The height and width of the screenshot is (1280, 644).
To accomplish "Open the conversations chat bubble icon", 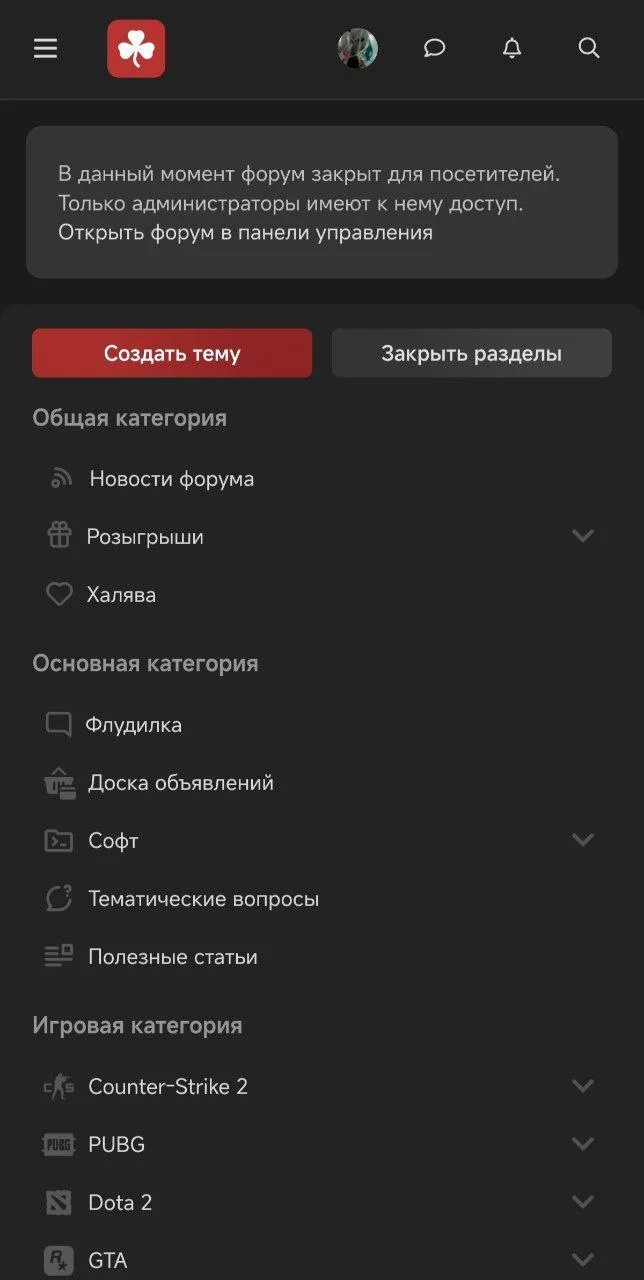I will tap(434, 48).
